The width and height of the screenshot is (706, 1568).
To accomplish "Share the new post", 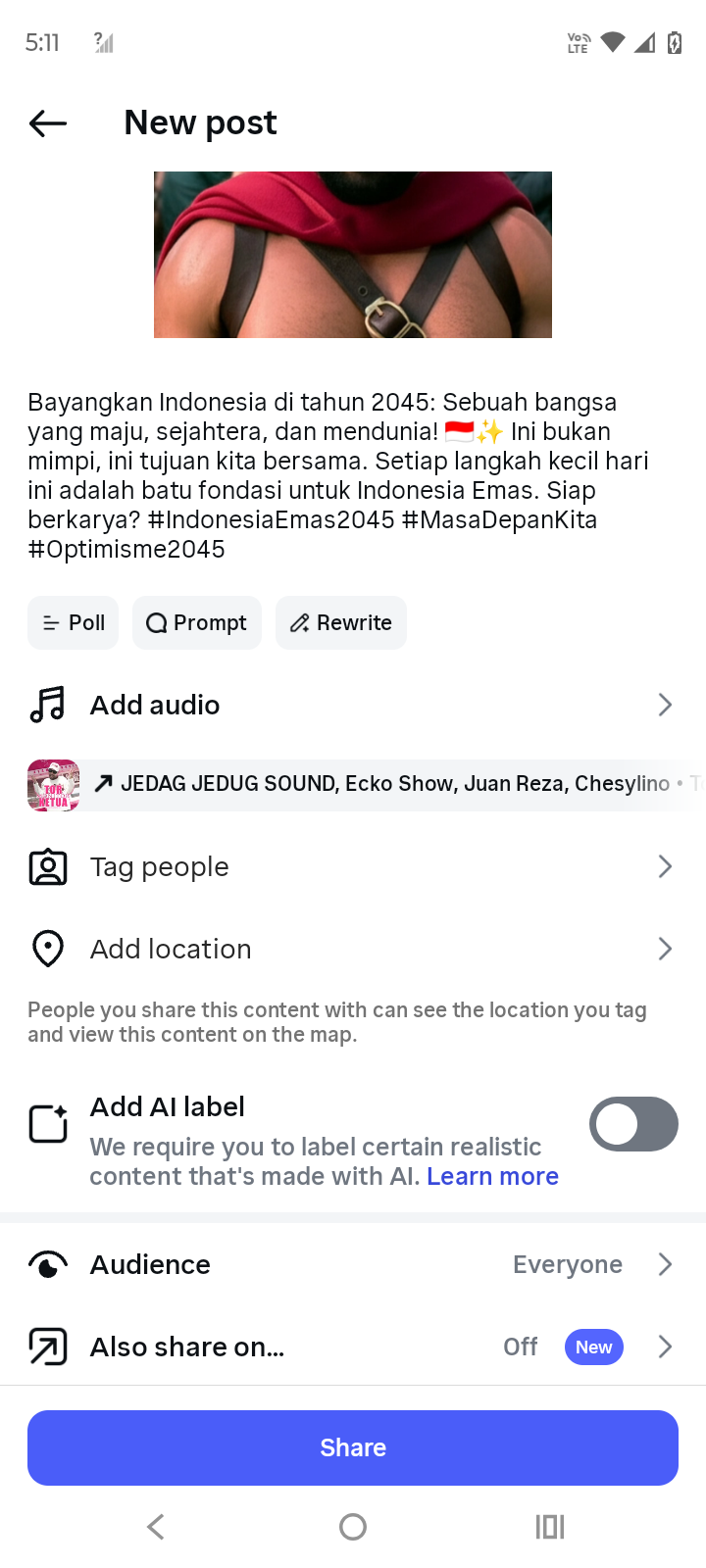I will click(x=353, y=1447).
